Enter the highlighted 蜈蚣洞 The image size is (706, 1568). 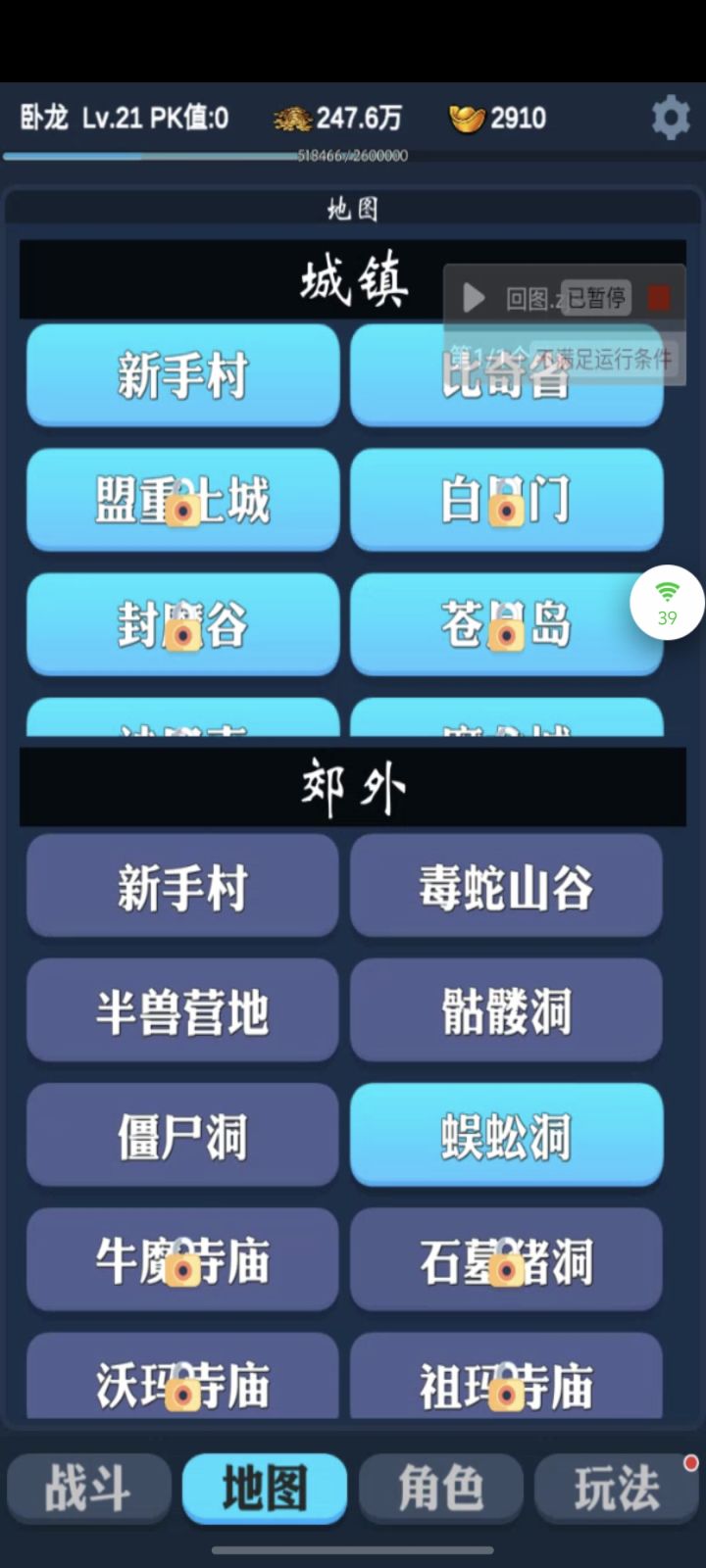506,1135
